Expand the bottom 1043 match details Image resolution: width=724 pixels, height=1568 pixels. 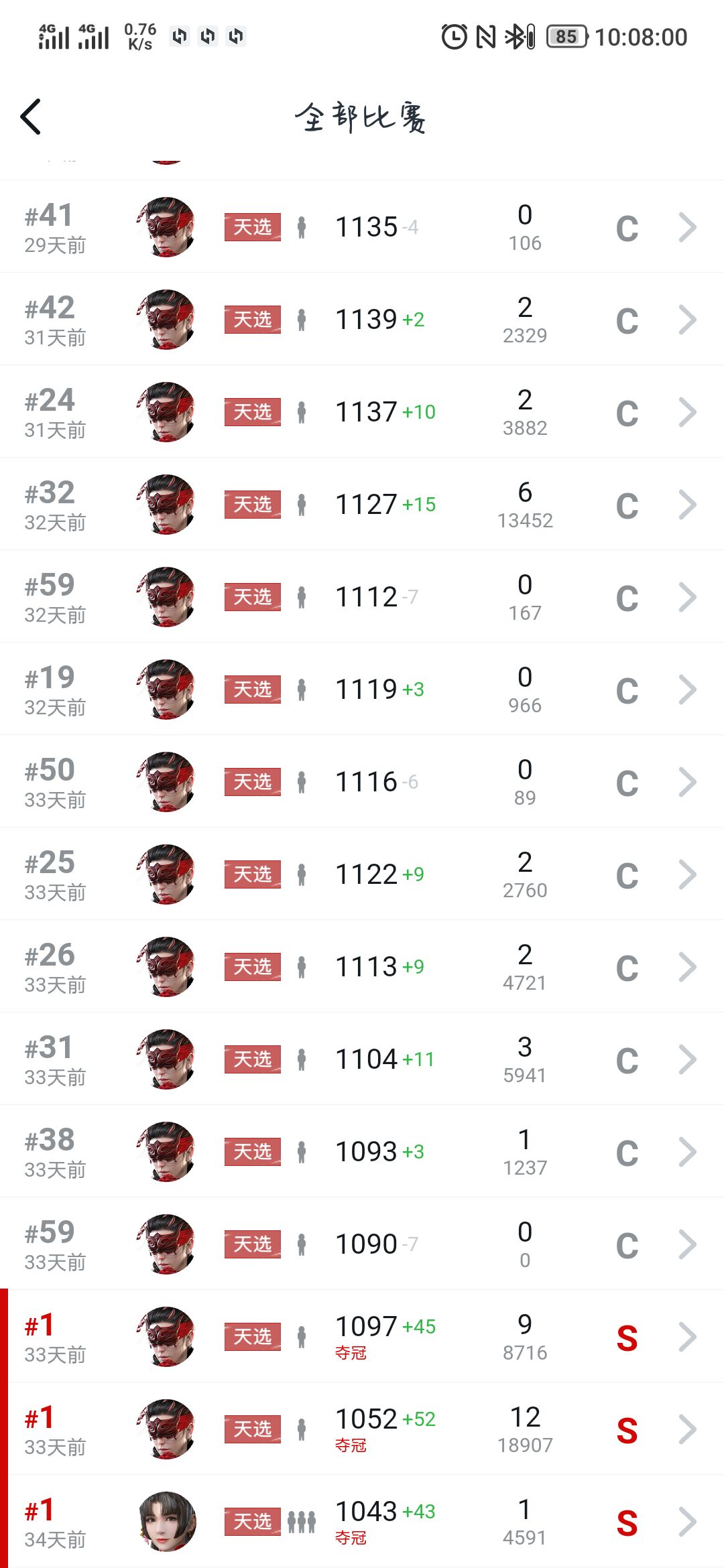tap(688, 1521)
